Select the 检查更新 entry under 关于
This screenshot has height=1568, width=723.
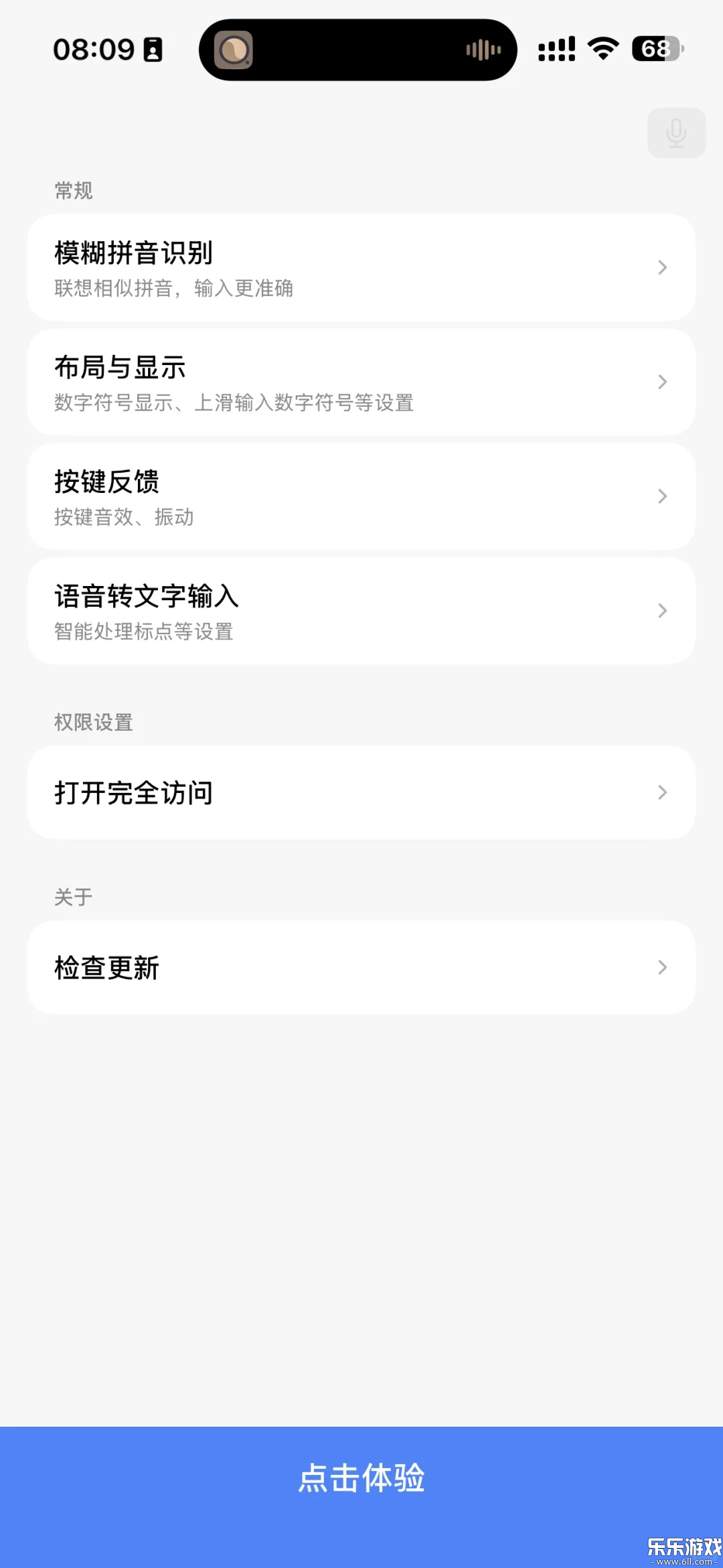pos(361,967)
